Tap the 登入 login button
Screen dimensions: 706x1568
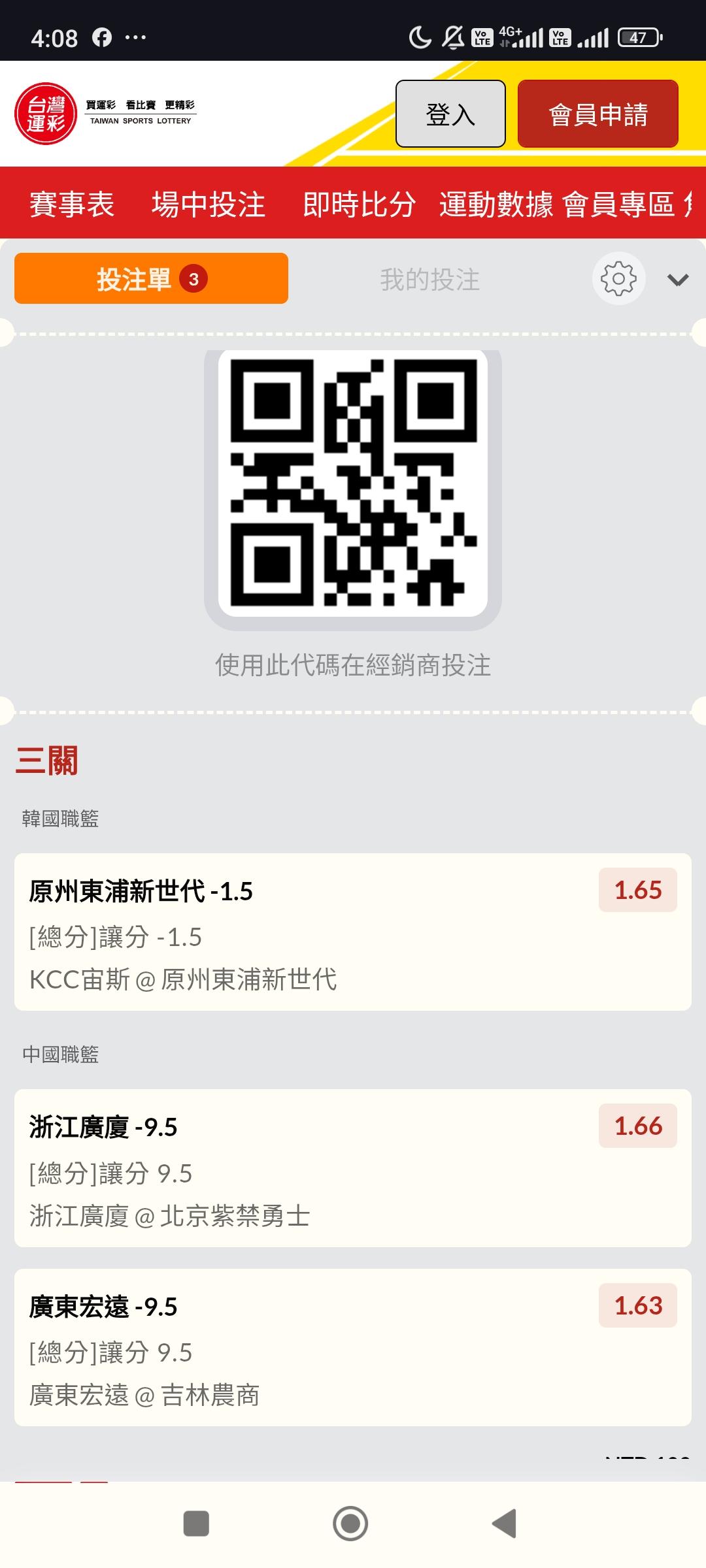tap(450, 114)
